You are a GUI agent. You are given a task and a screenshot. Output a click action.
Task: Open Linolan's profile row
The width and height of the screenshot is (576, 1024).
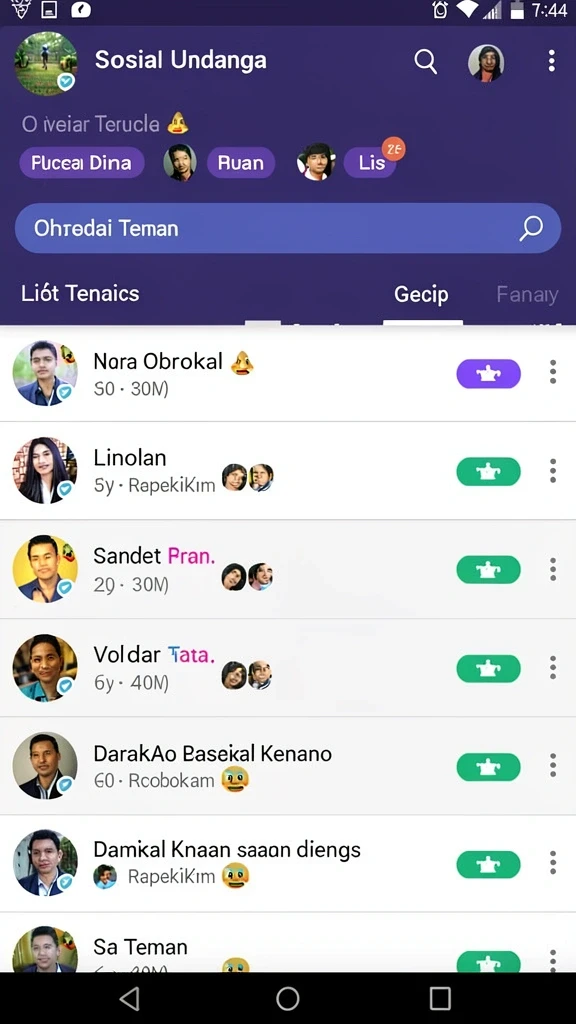point(288,471)
